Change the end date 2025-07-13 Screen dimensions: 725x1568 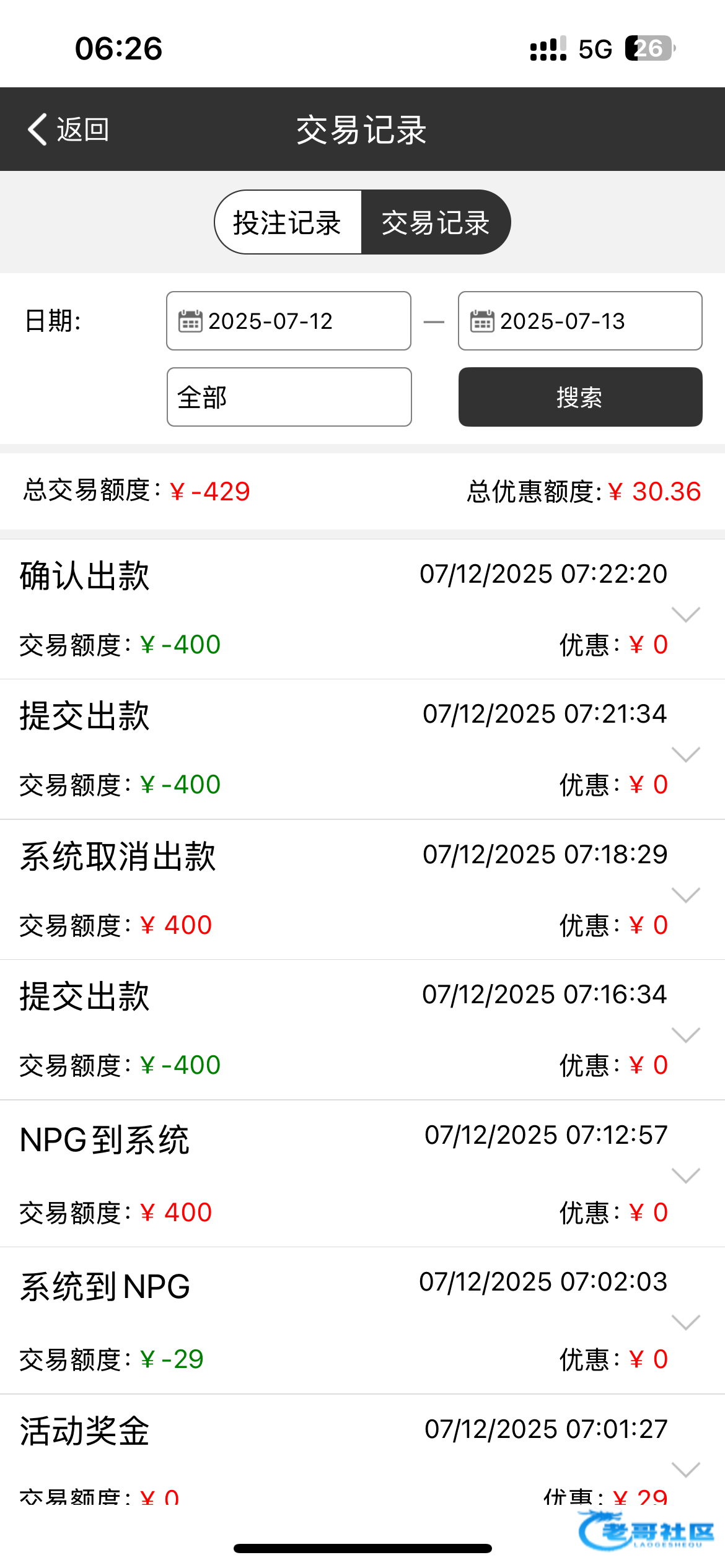pos(580,321)
